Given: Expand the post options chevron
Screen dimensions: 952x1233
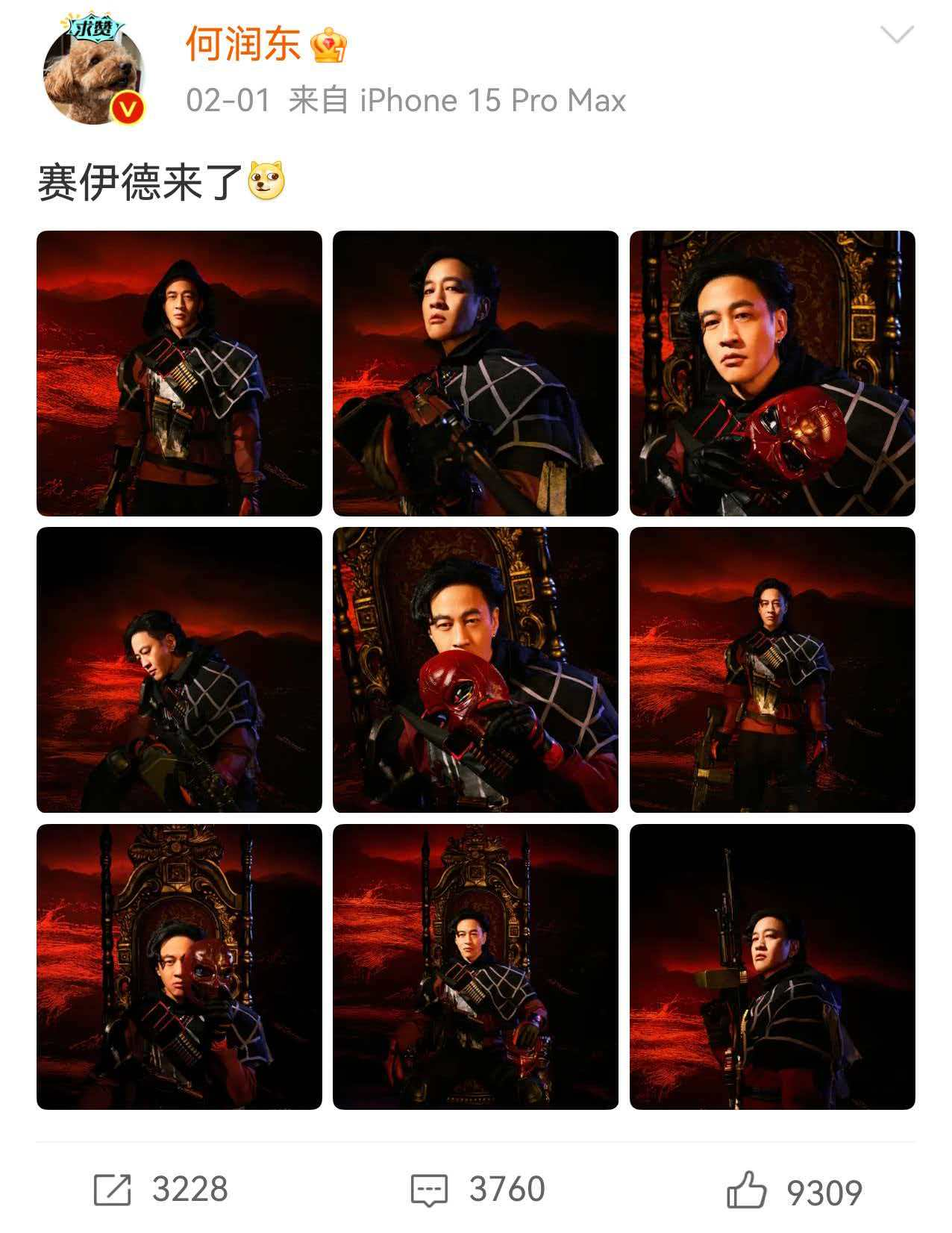Looking at the screenshot, I should pos(896,35).
